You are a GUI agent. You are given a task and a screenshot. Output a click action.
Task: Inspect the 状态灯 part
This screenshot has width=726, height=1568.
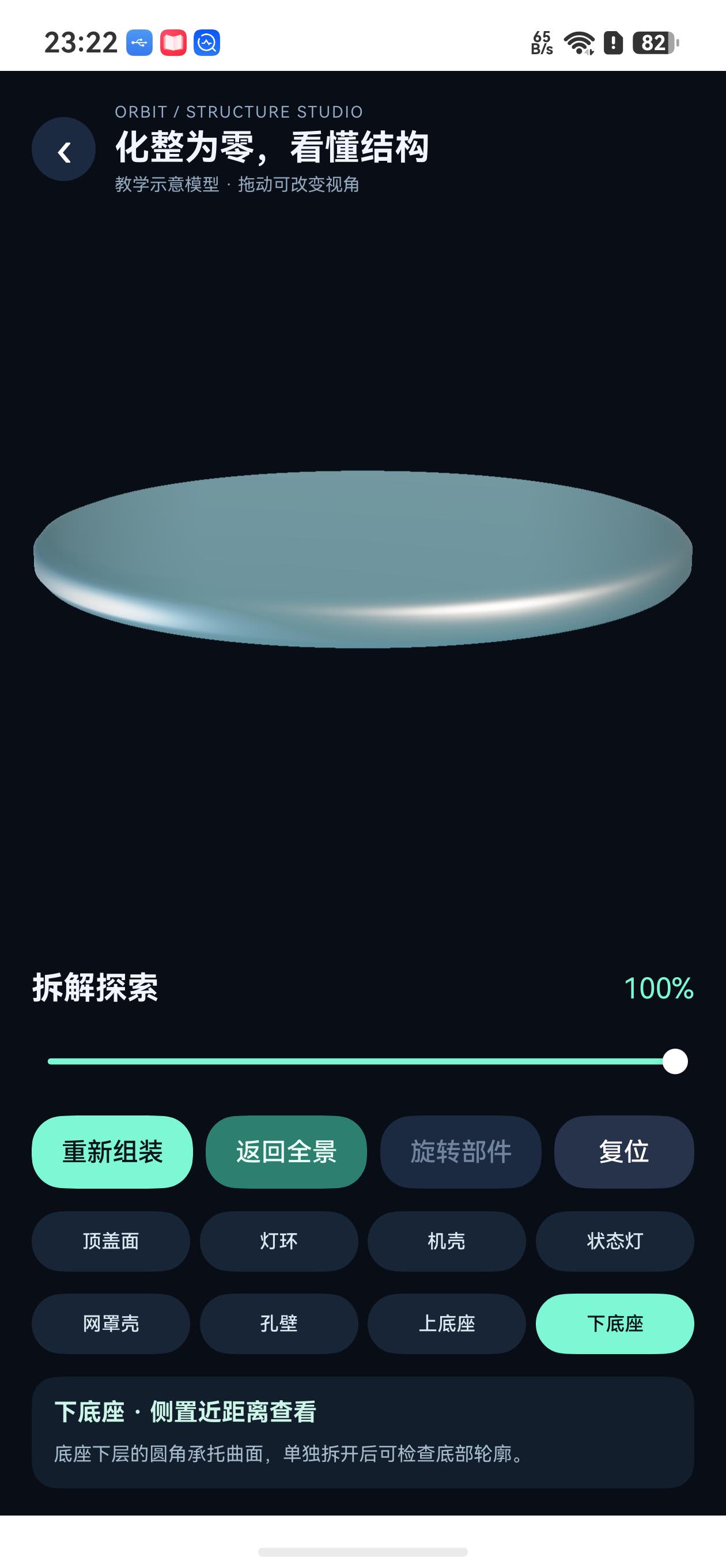pos(615,1241)
